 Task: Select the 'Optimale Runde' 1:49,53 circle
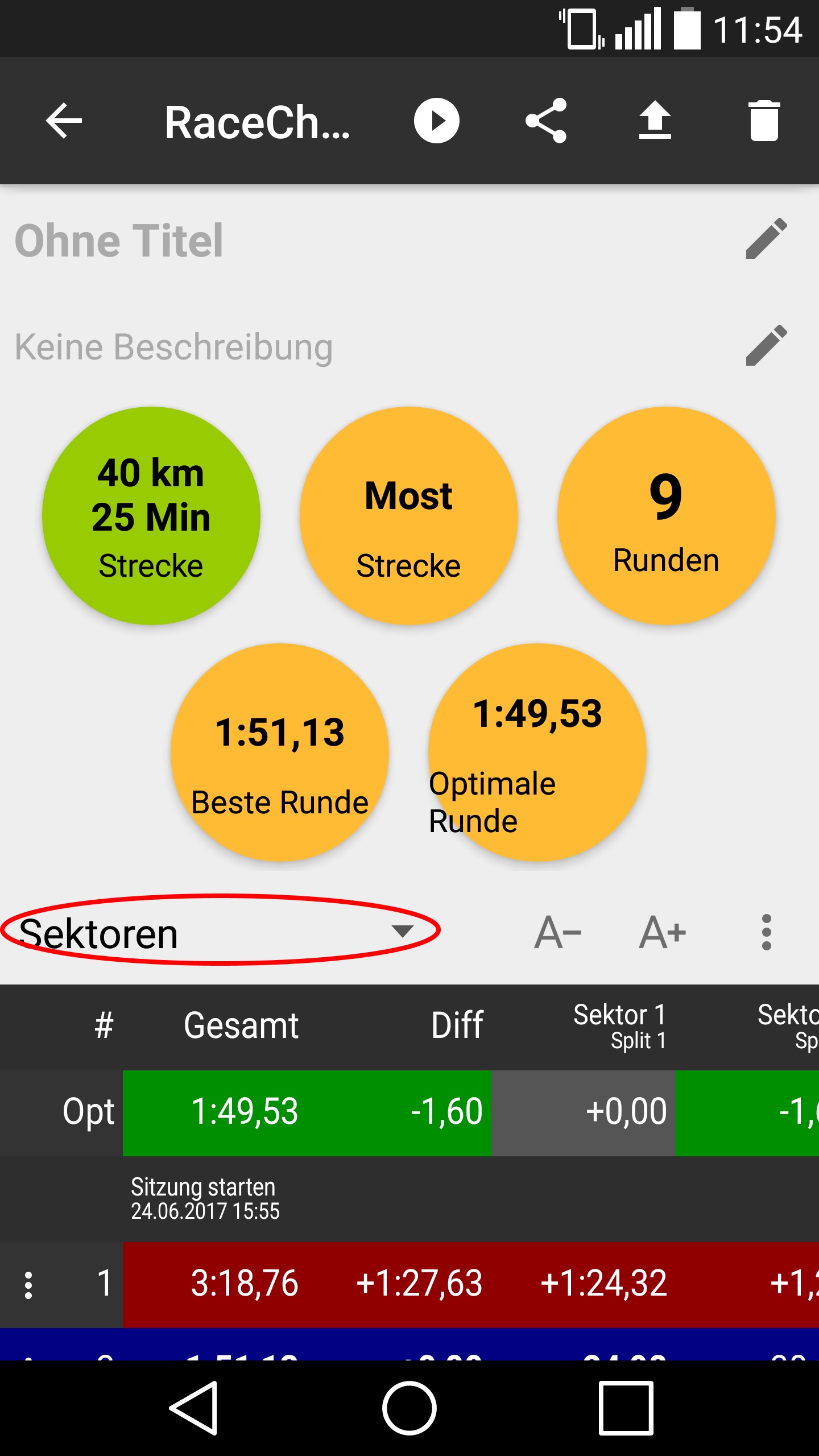(537, 752)
